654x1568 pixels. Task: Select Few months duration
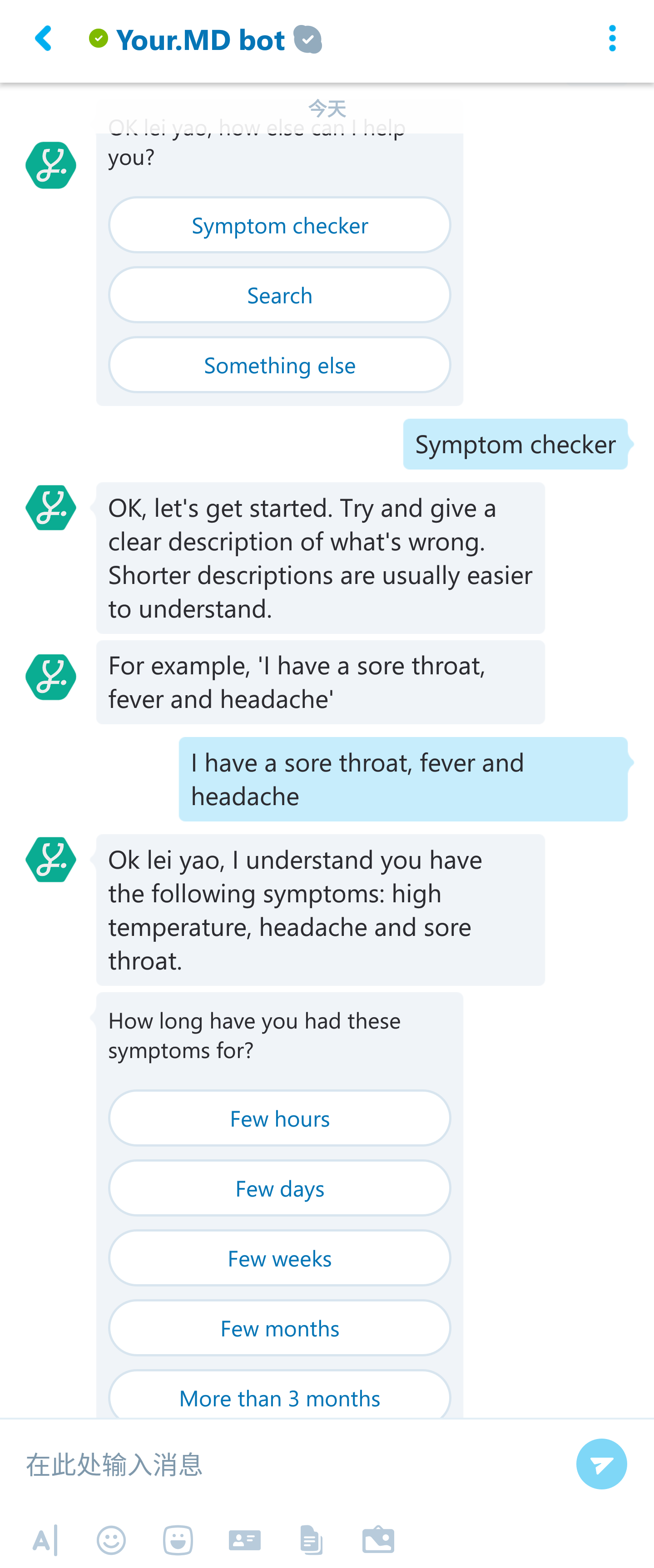[279, 1328]
